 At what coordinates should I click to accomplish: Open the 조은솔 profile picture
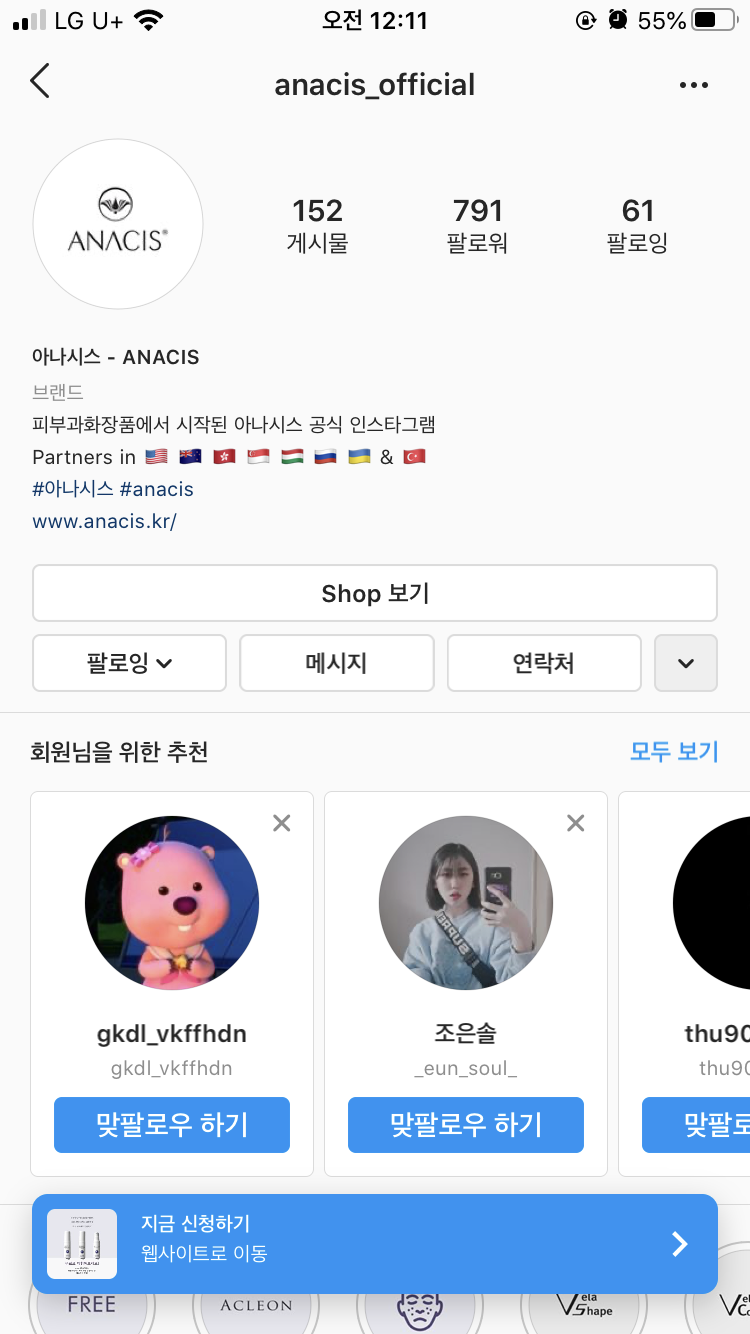466,903
